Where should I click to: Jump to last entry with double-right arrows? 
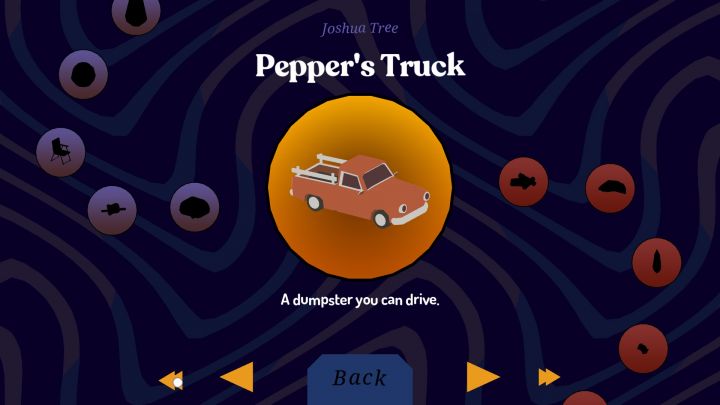549,377
